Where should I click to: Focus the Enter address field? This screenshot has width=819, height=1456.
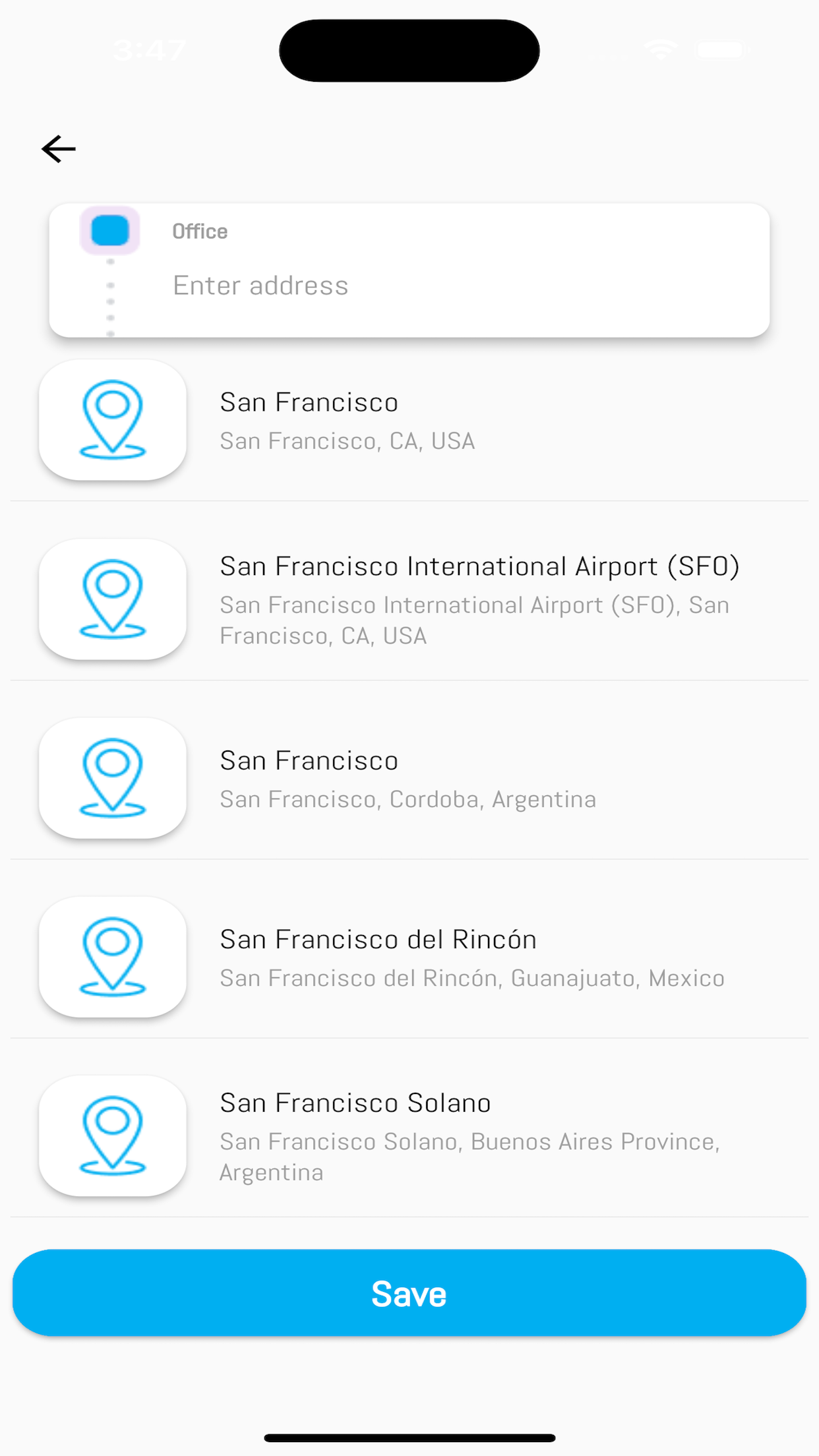[462, 286]
